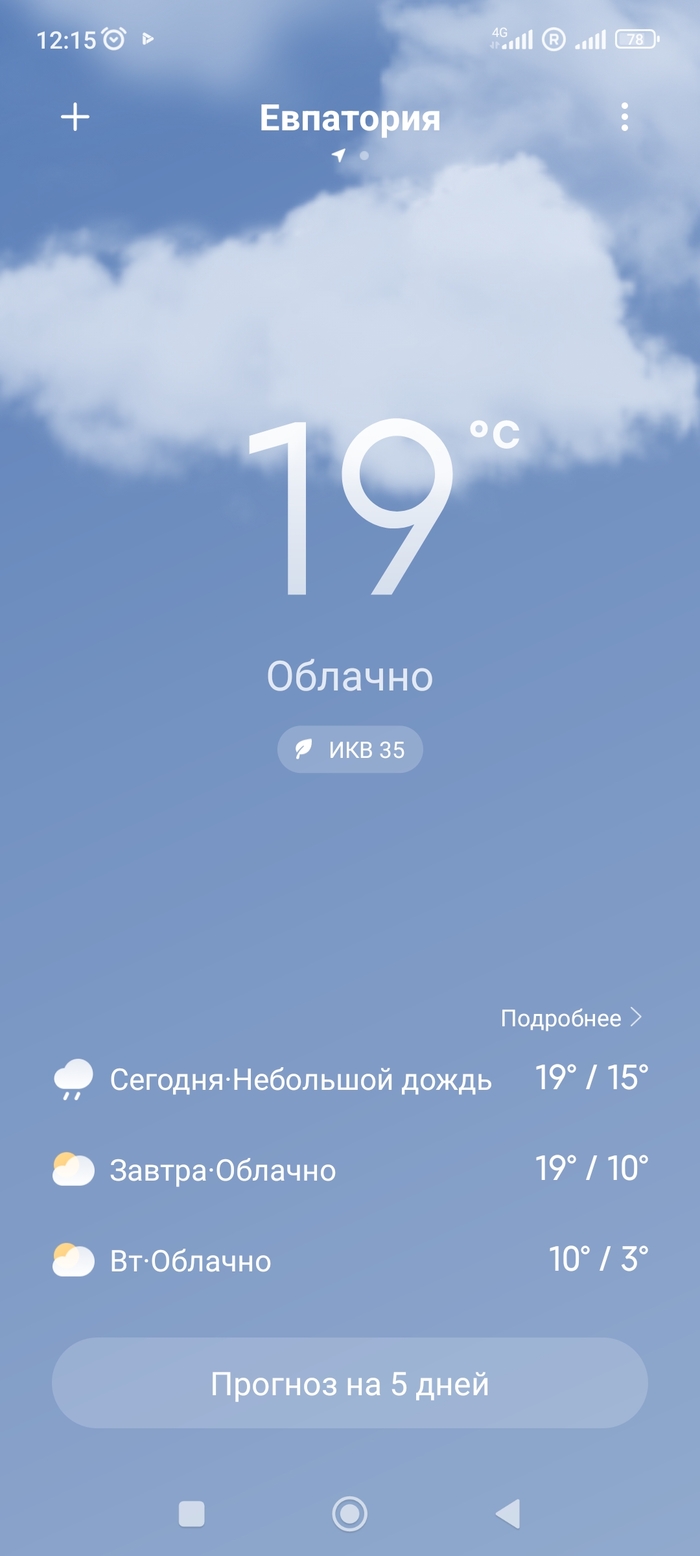The width and height of the screenshot is (700, 1556).
Task: Open today's Небольшой дождь forecast row
Action: (x=350, y=1079)
